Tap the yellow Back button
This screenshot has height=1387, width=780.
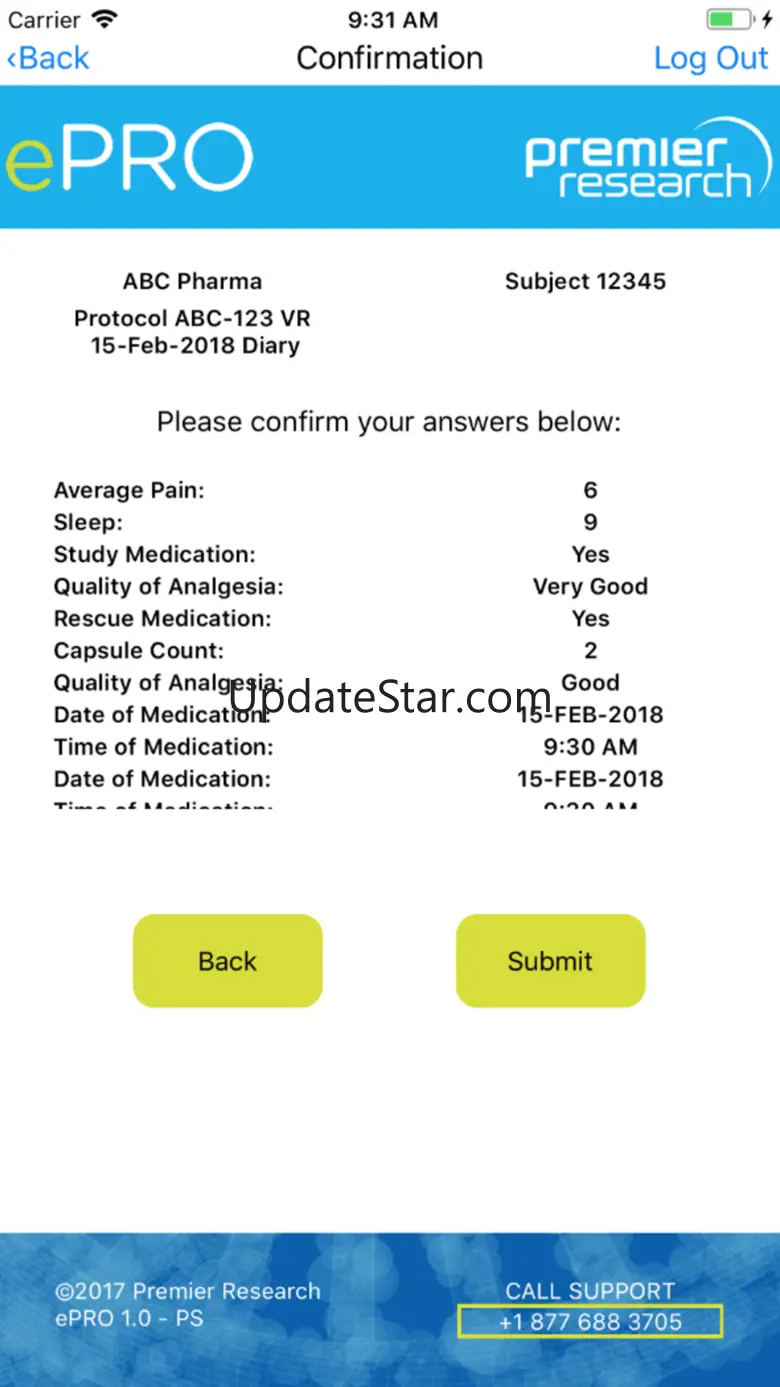227,961
